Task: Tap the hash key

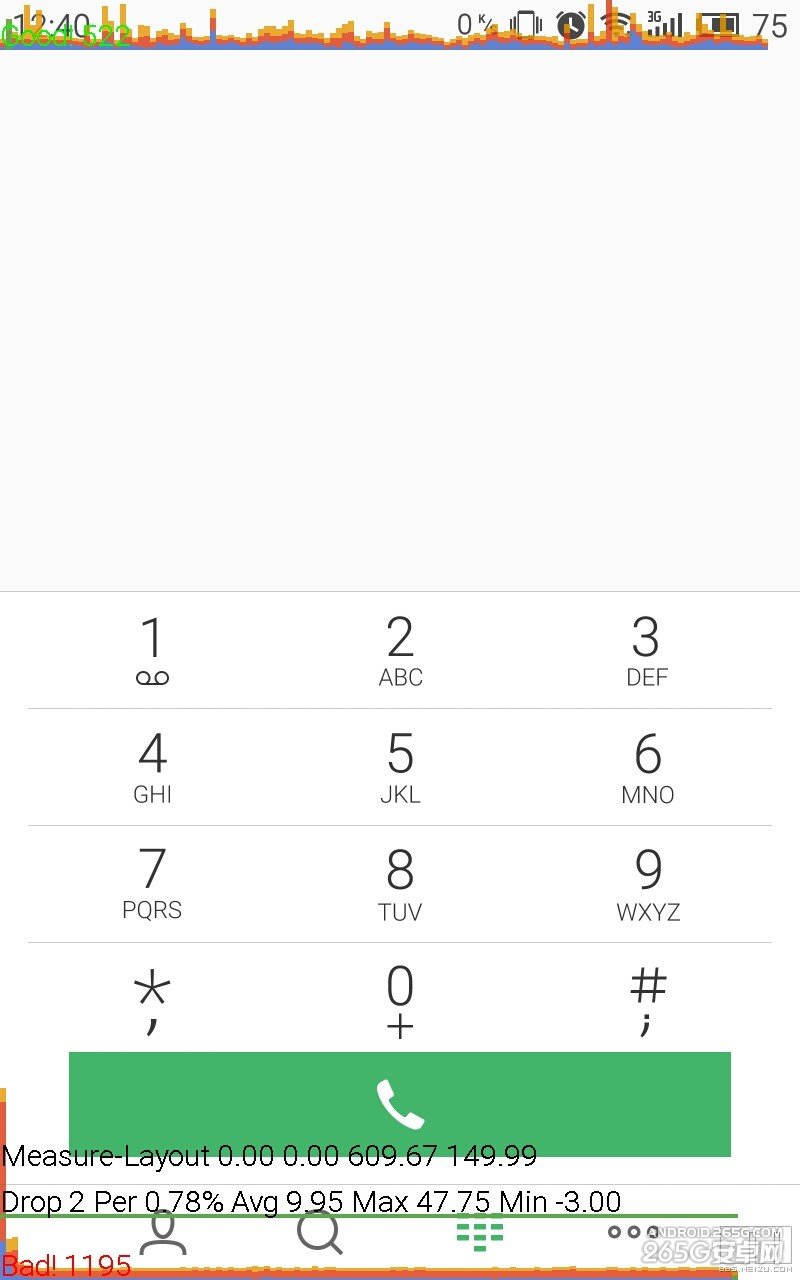Action: click(647, 998)
